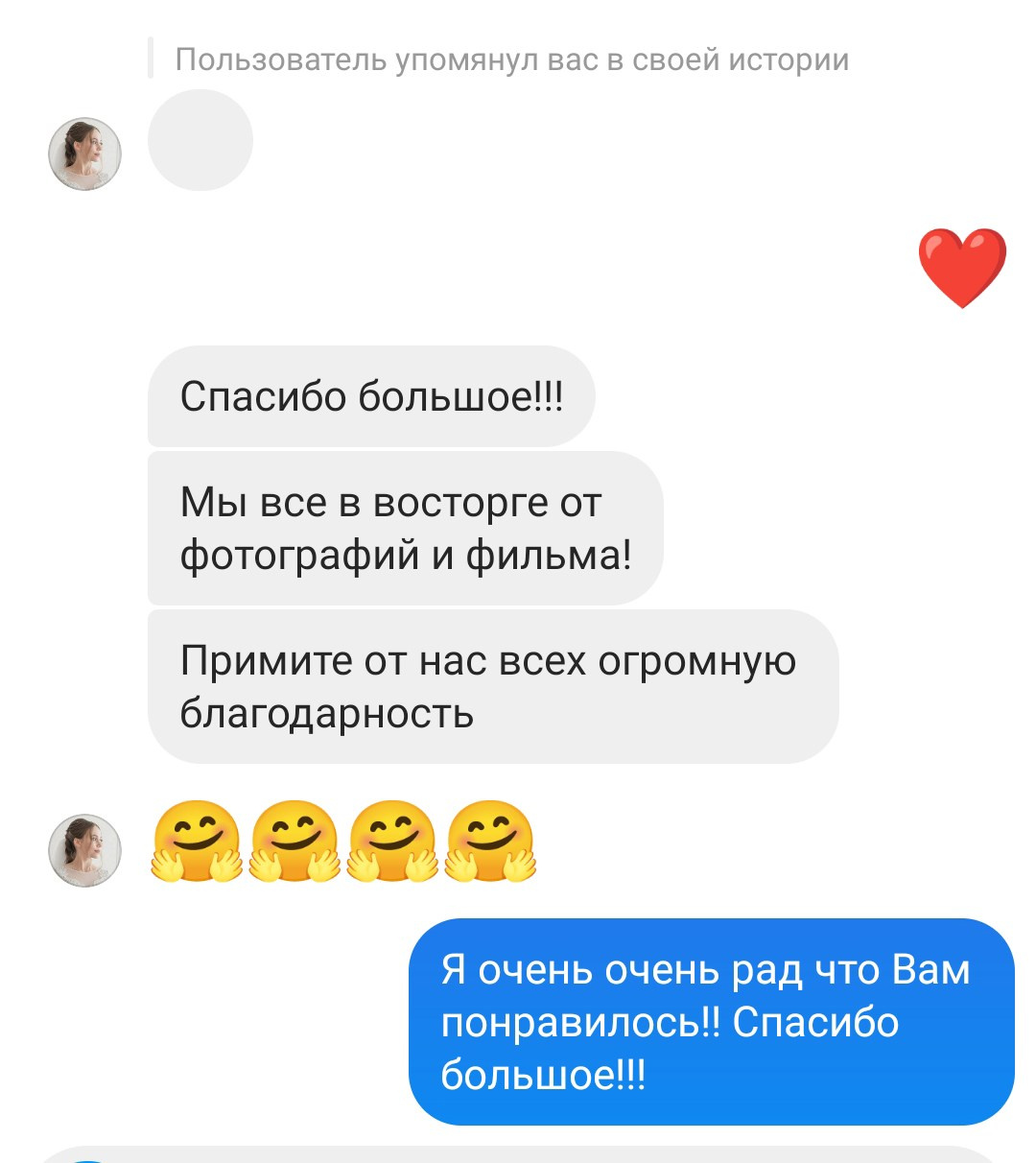Tap the small blue icon in the bottom bubble
Image resolution: width=1036 pixels, height=1163 pixels.
[86, 1156]
